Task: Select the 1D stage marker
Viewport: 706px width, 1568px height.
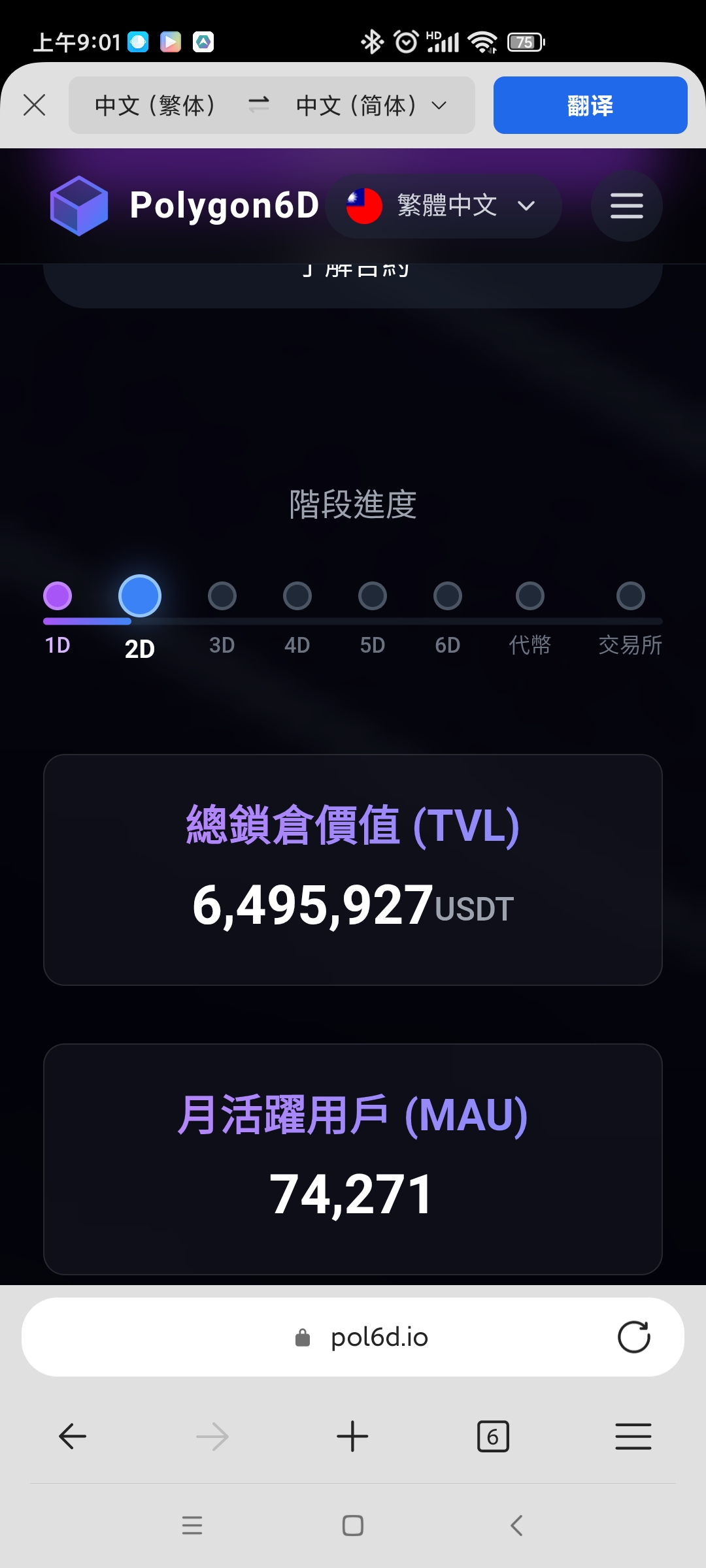Action: [x=58, y=596]
